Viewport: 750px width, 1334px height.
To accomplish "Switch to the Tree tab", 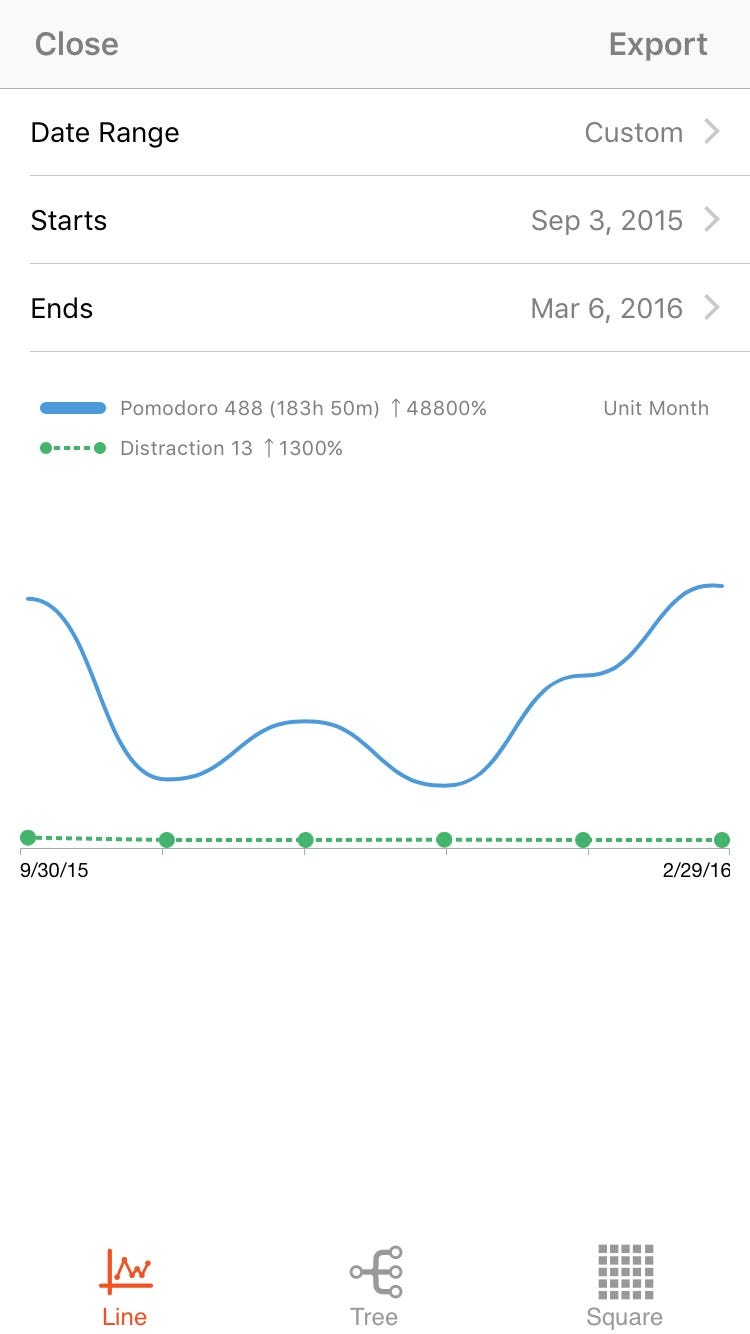I will pos(375,1286).
